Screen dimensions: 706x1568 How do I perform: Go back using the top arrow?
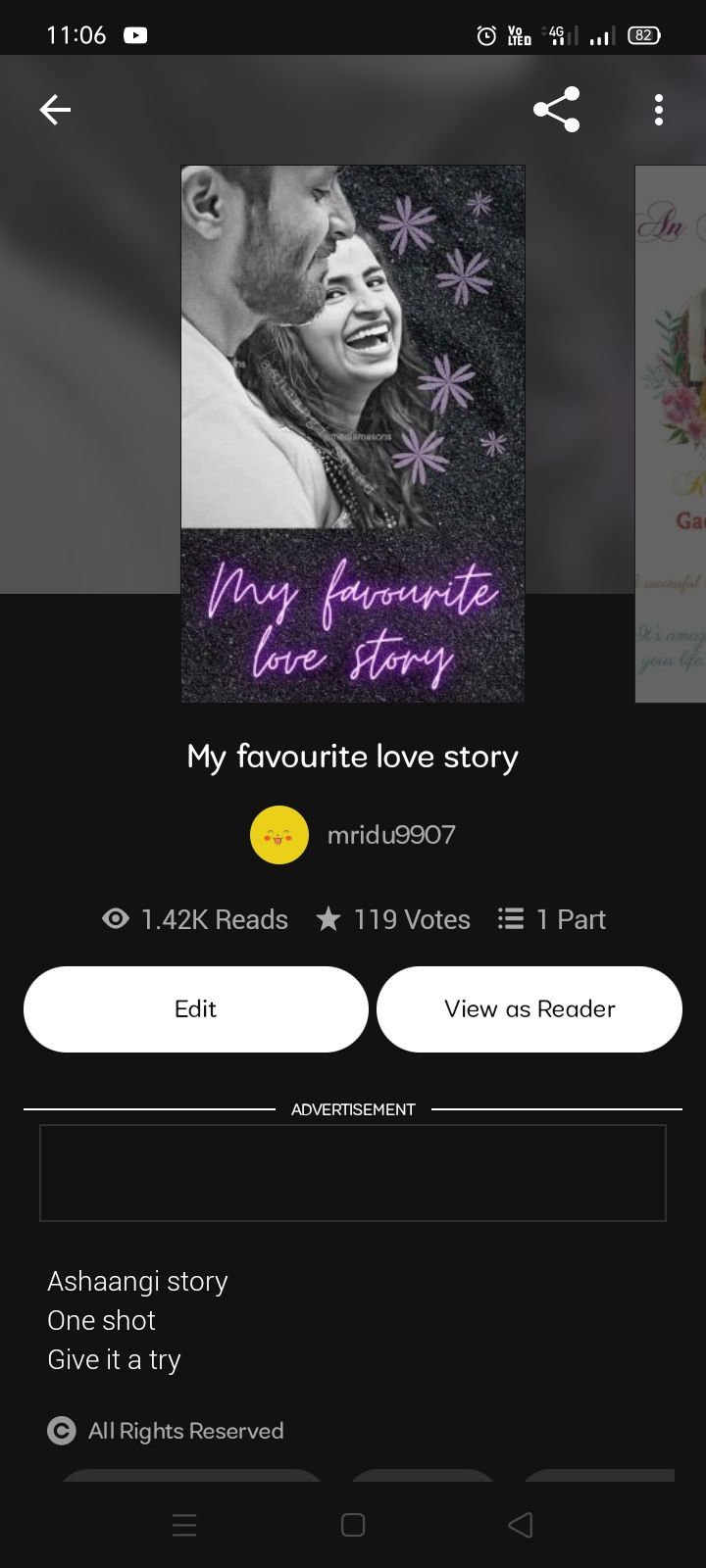[55, 110]
